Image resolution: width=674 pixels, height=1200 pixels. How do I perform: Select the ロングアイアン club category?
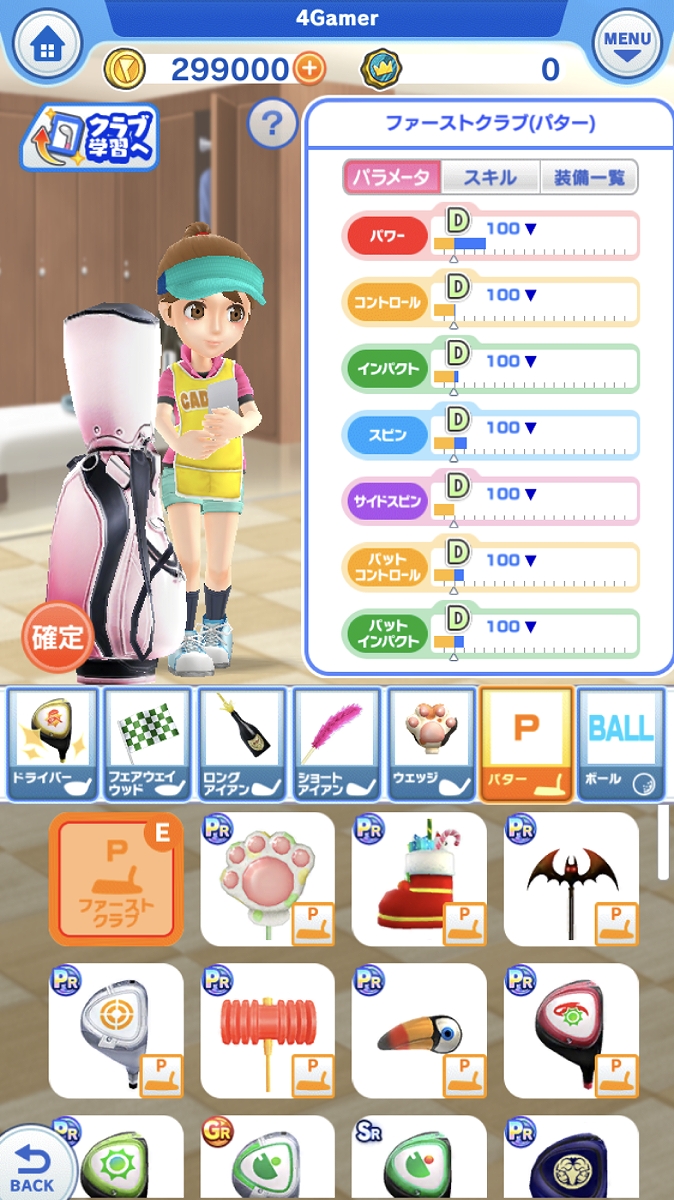click(x=242, y=744)
